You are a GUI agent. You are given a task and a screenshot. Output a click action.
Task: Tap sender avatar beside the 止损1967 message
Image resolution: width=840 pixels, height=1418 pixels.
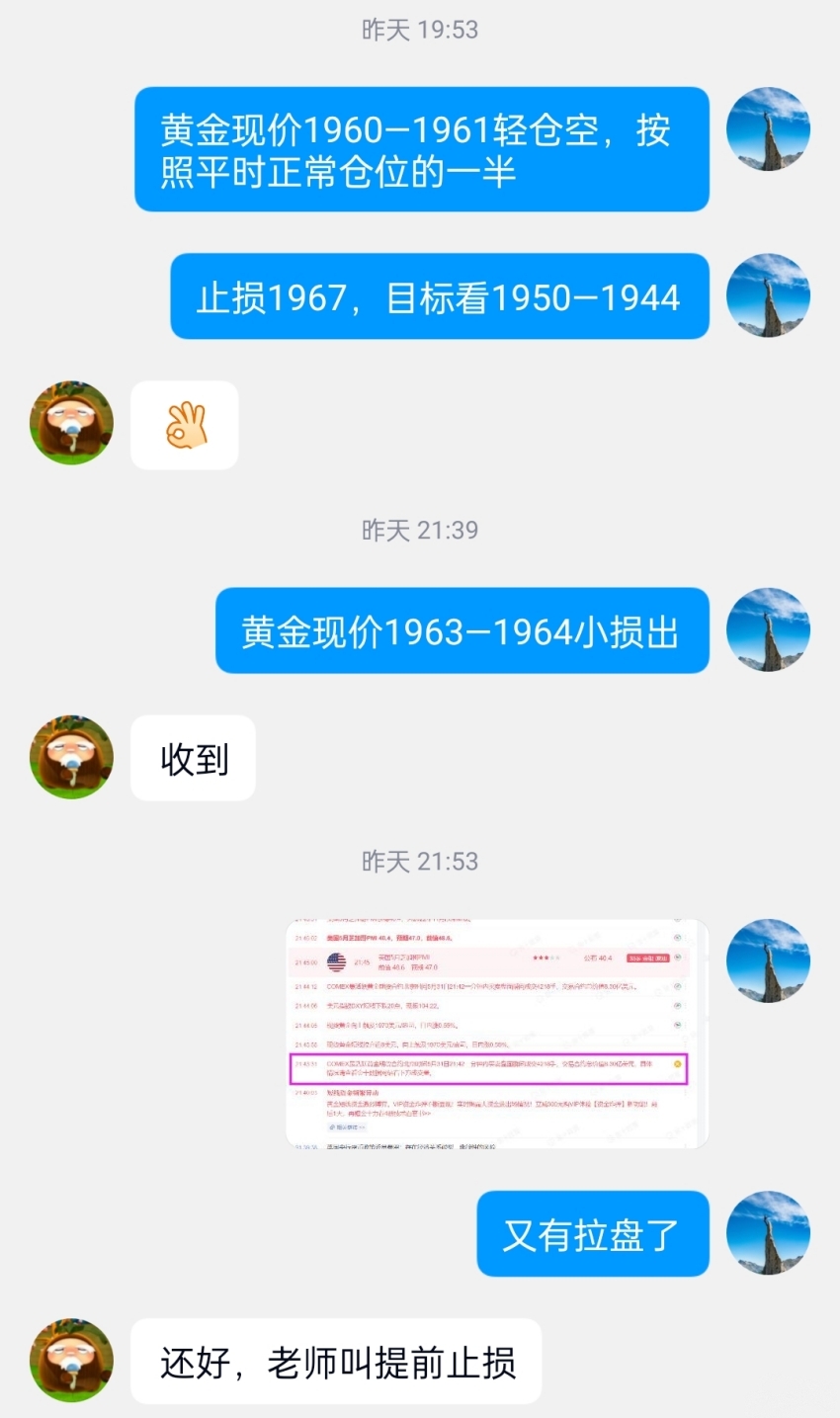click(x=768, y=295)
